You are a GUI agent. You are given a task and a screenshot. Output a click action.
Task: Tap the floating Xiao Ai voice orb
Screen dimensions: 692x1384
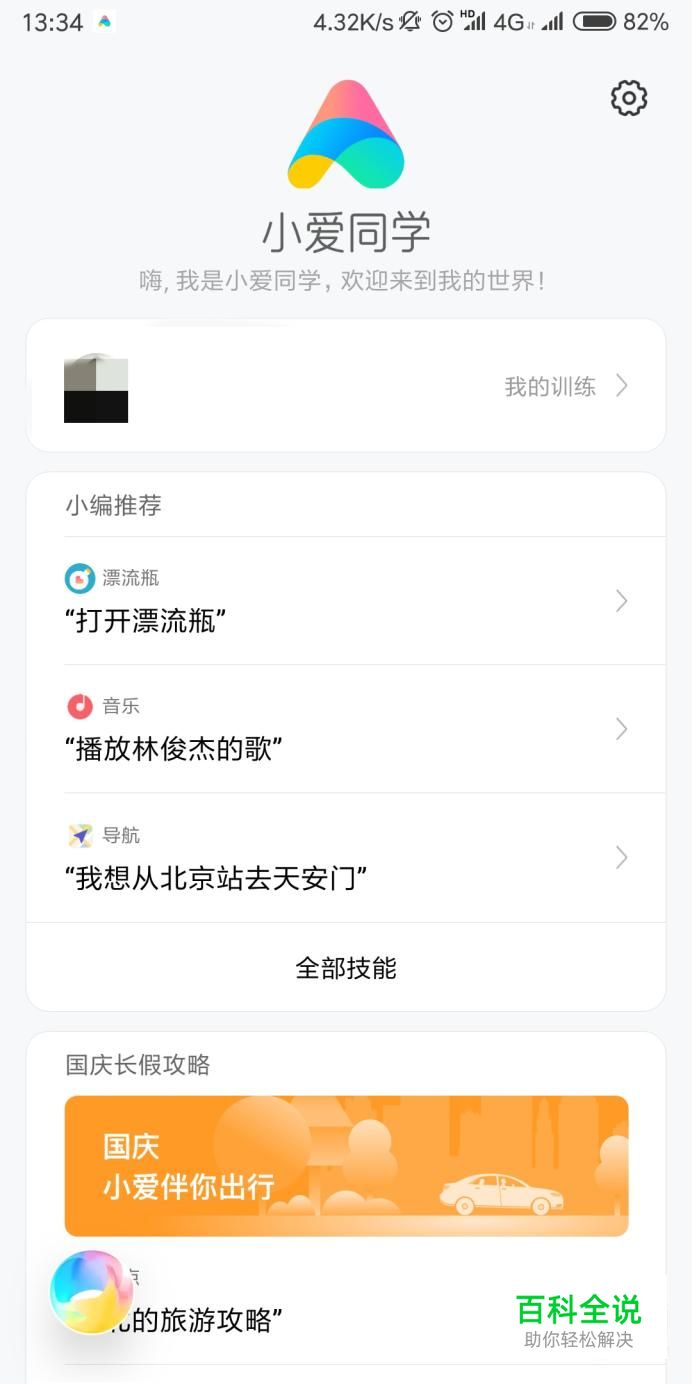92,1292
